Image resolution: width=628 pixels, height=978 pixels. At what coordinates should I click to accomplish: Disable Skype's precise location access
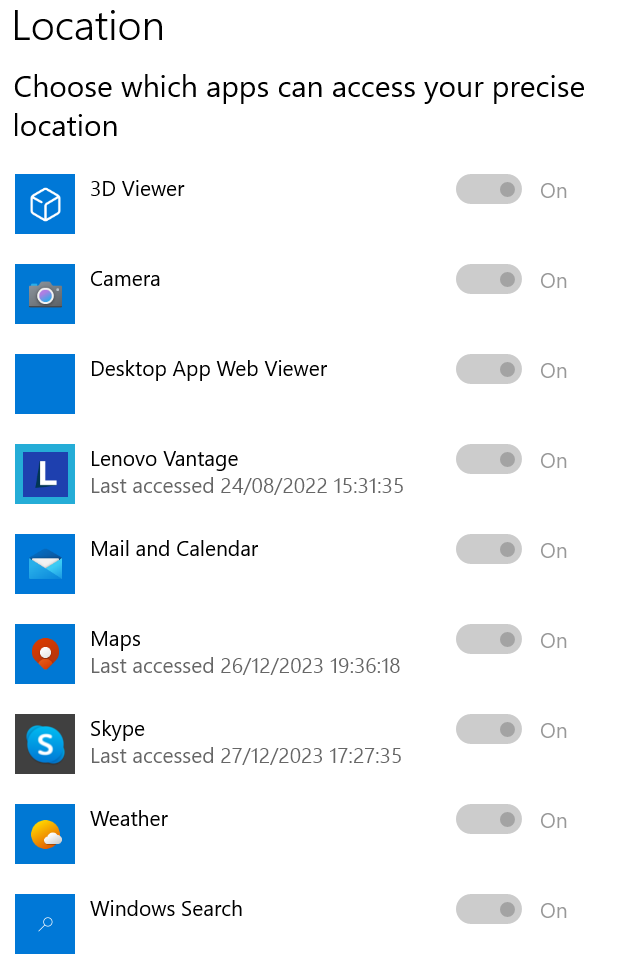point(489,729)
